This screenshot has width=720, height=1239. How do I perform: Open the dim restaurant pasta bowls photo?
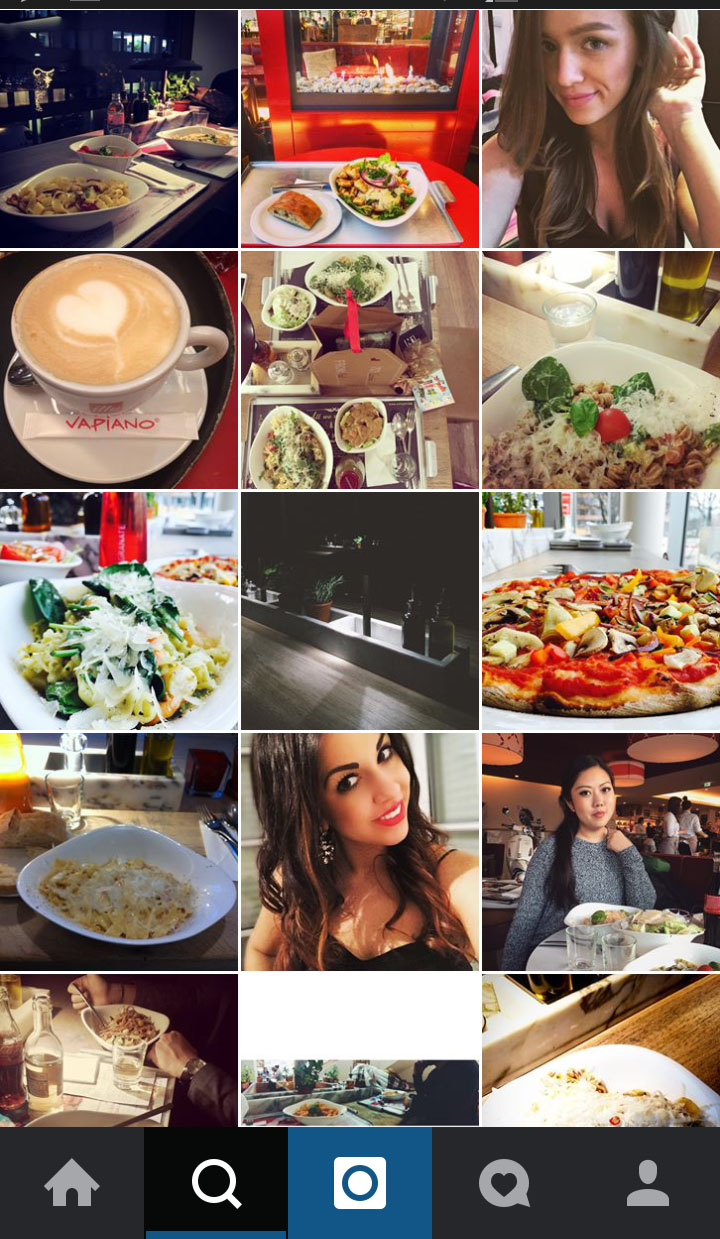(x=119, y=128)
